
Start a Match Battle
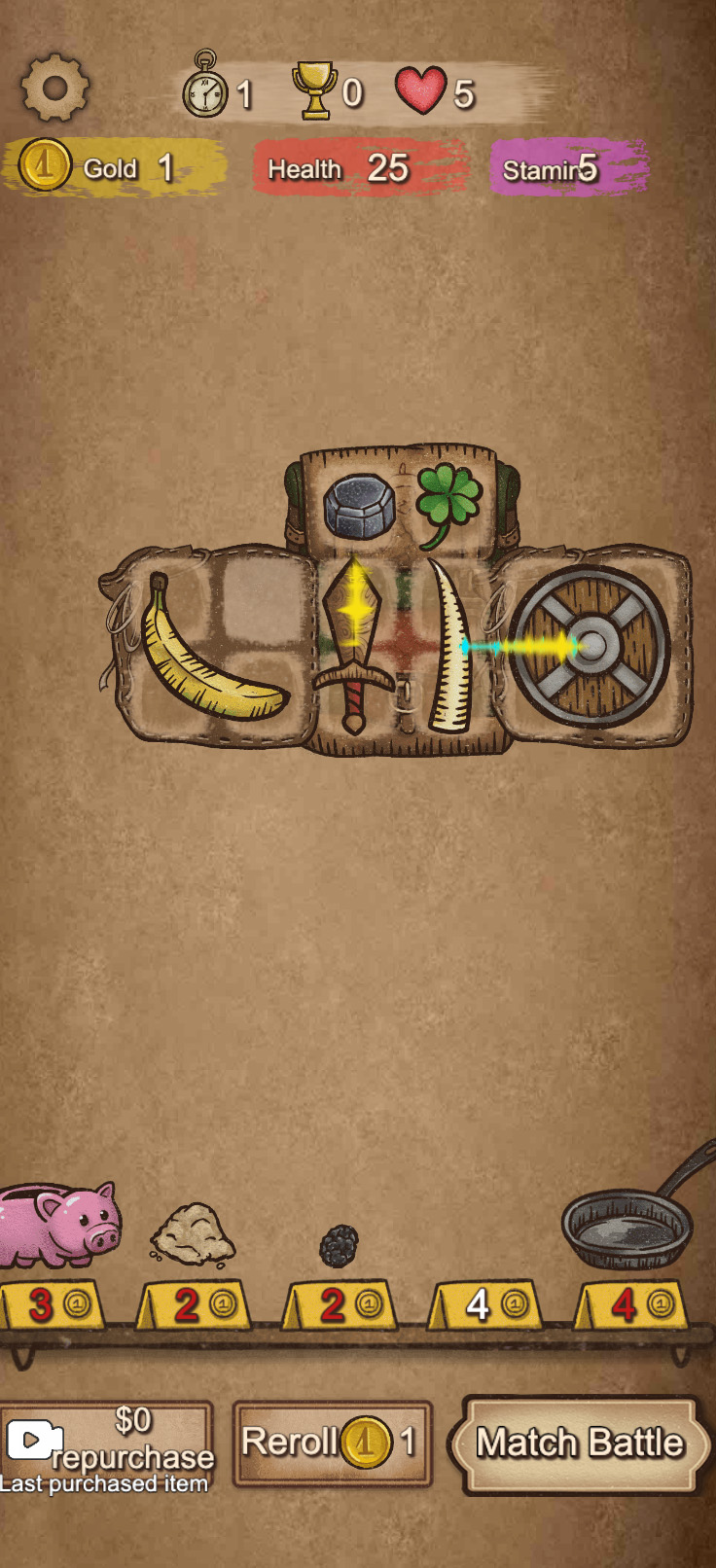580,1443
